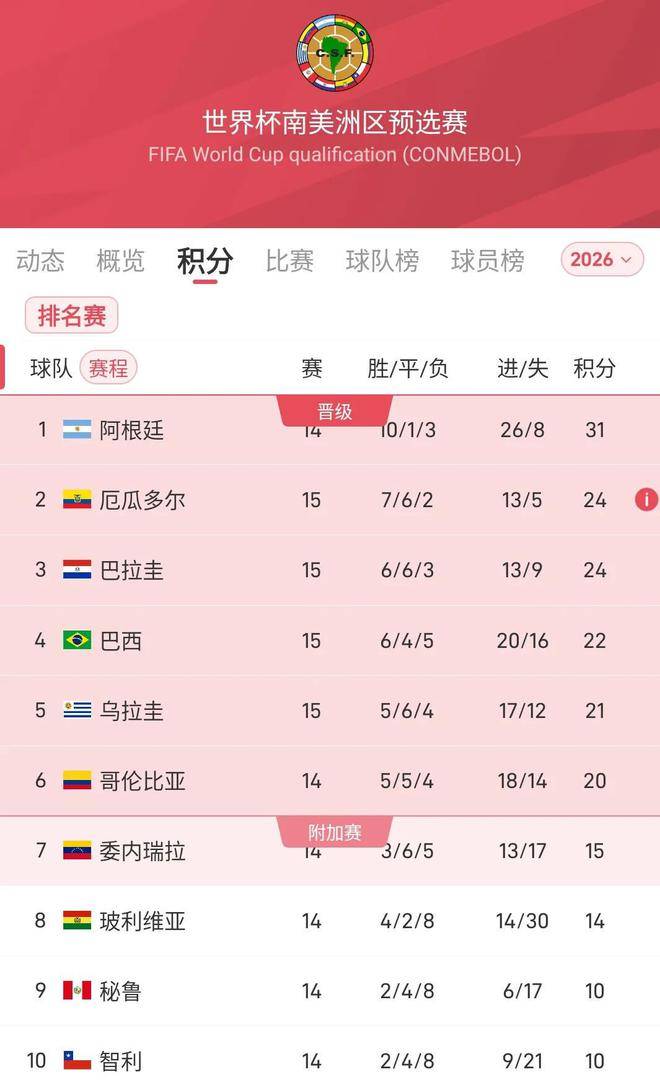Image resolution: width=660 pixels, height=1090 pixels.
Task: Open the 概览 tab
Action: pos(120,262)
